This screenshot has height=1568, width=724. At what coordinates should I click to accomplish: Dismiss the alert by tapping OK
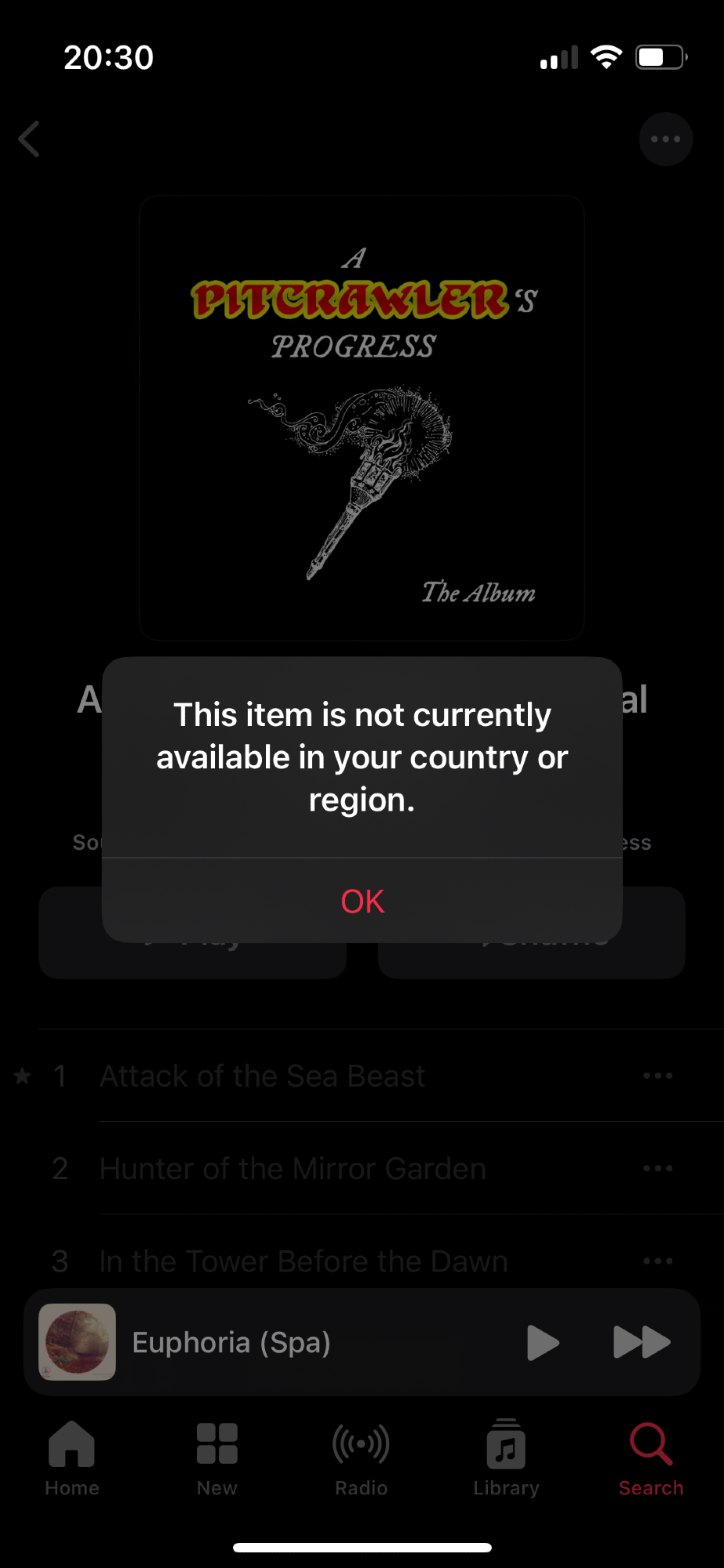tap(362, 901)
